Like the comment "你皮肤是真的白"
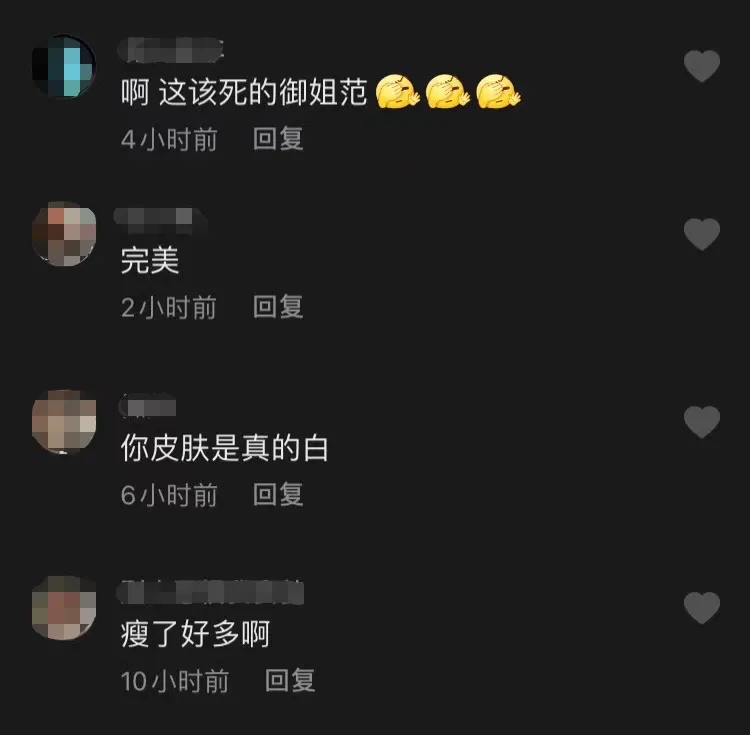The height and width of the screenshot is (735, 750). [x=702, y=422]
